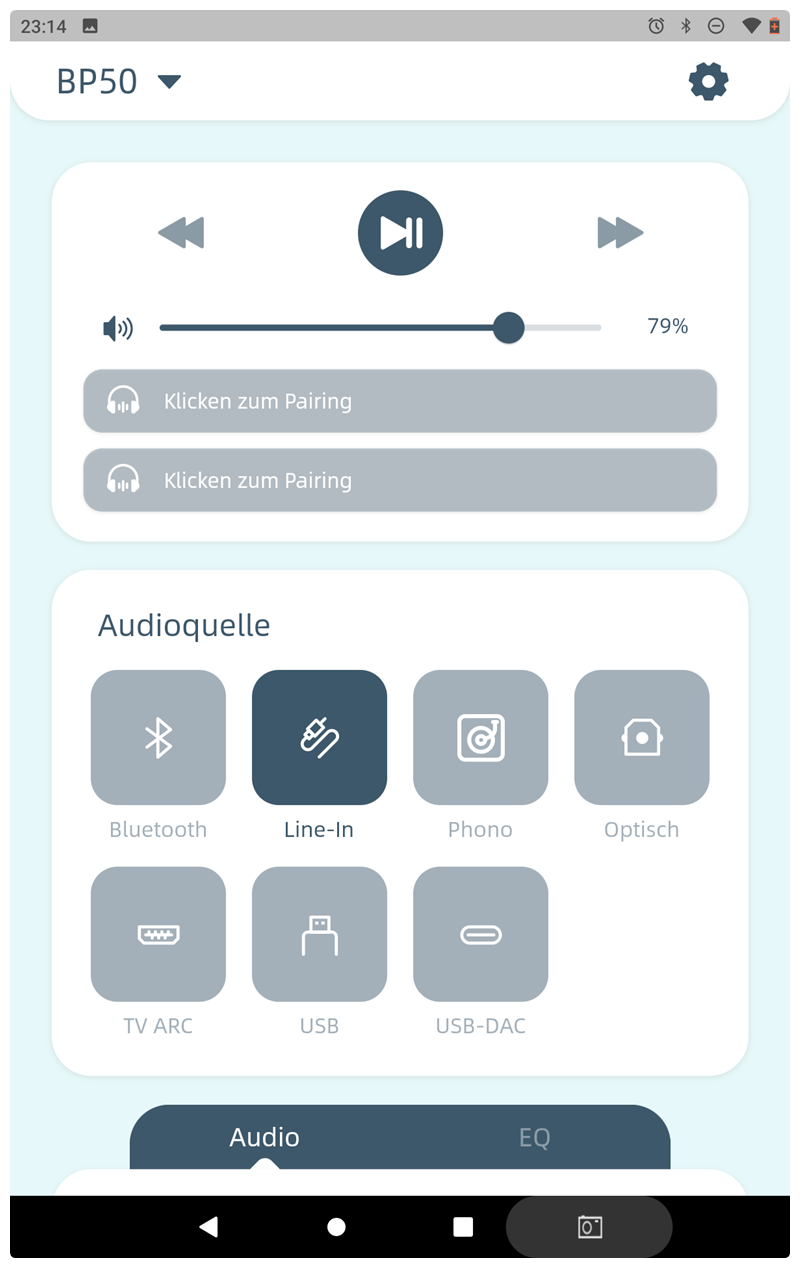Switch to the Audio tab
Viewport: 800px width, 1268px height.
coord(265,1137)
